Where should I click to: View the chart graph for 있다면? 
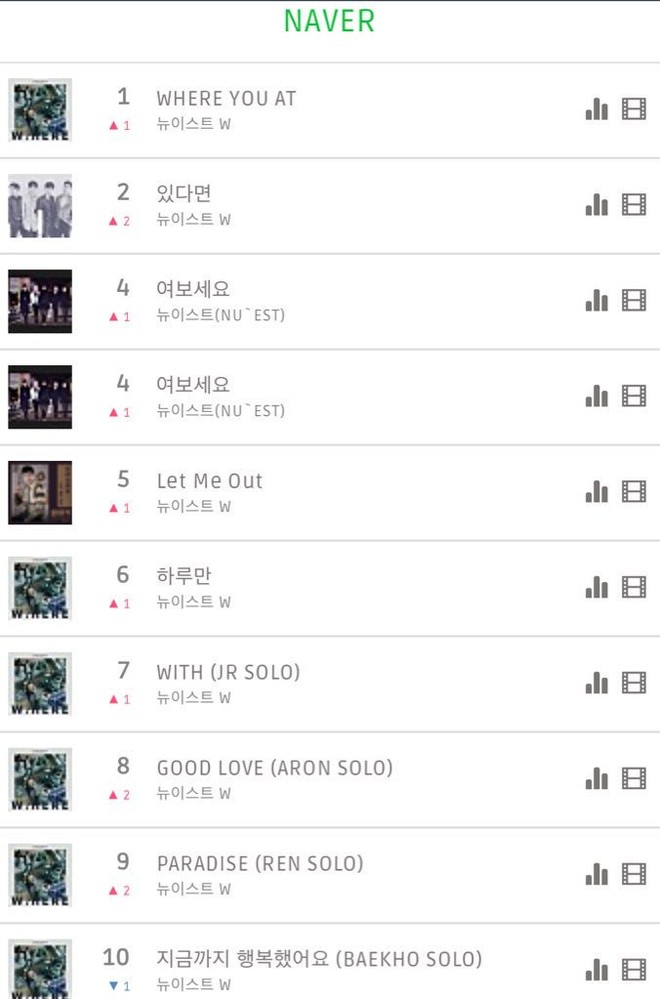[x=597, y=205]
